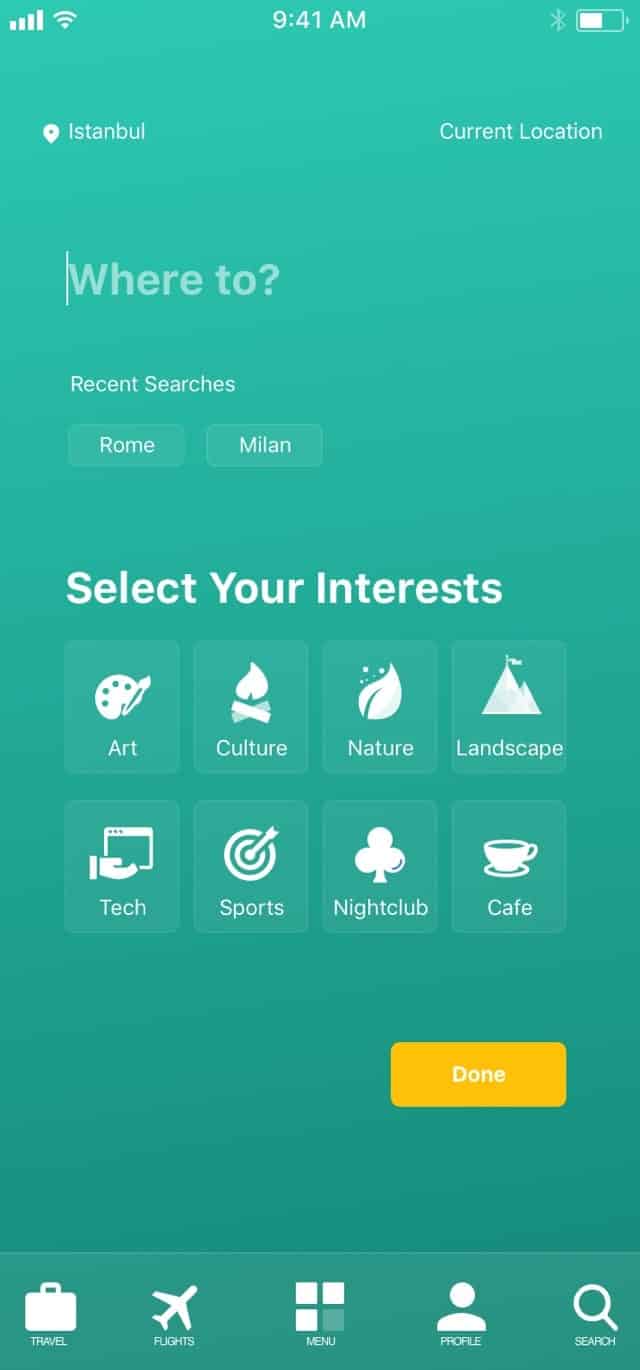The image size is (640, 1370).
Task: Select the Landscape interest tile
Action: pos(509,707)
